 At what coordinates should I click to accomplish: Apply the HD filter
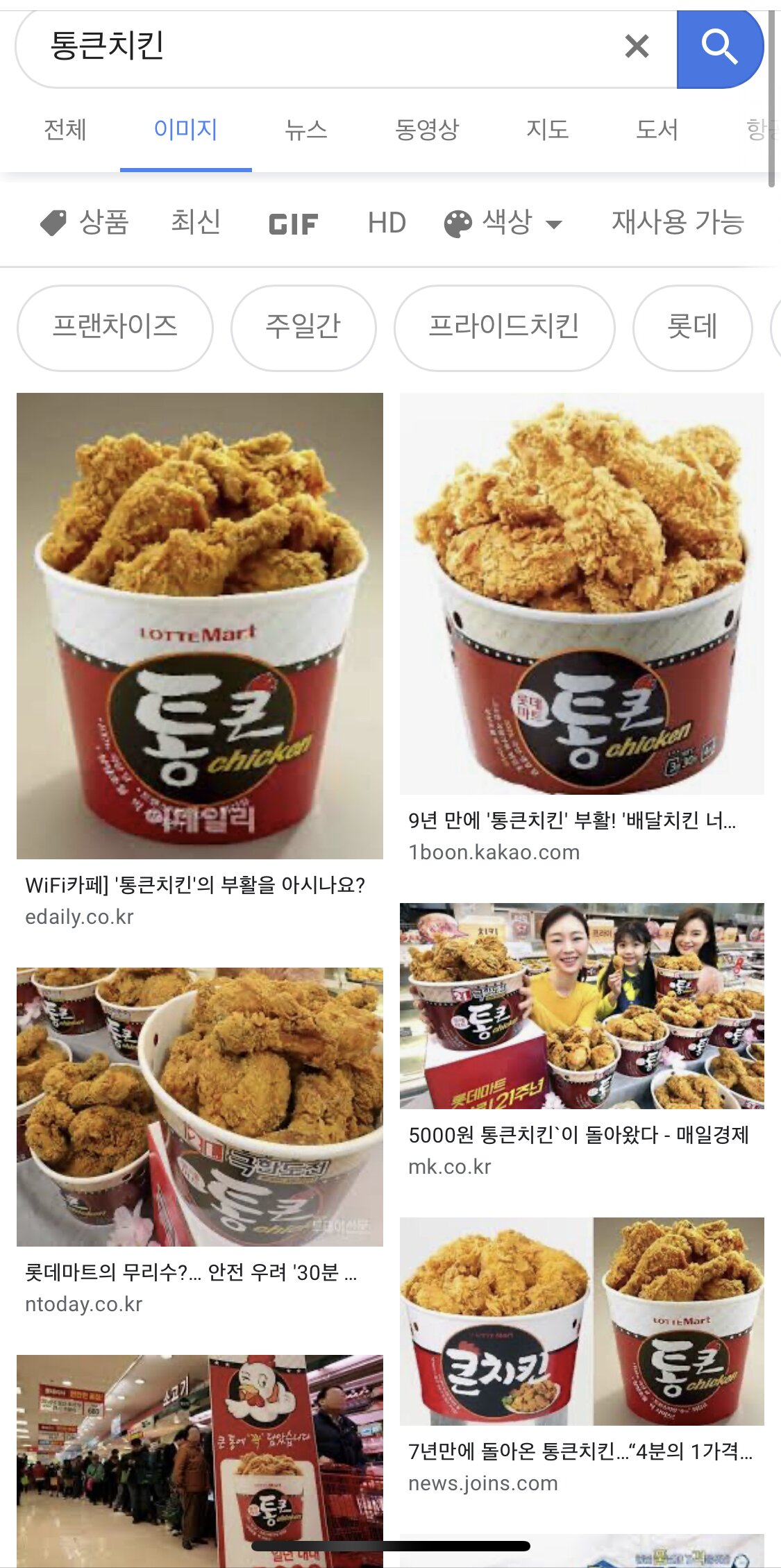click(x=387, y=223)
